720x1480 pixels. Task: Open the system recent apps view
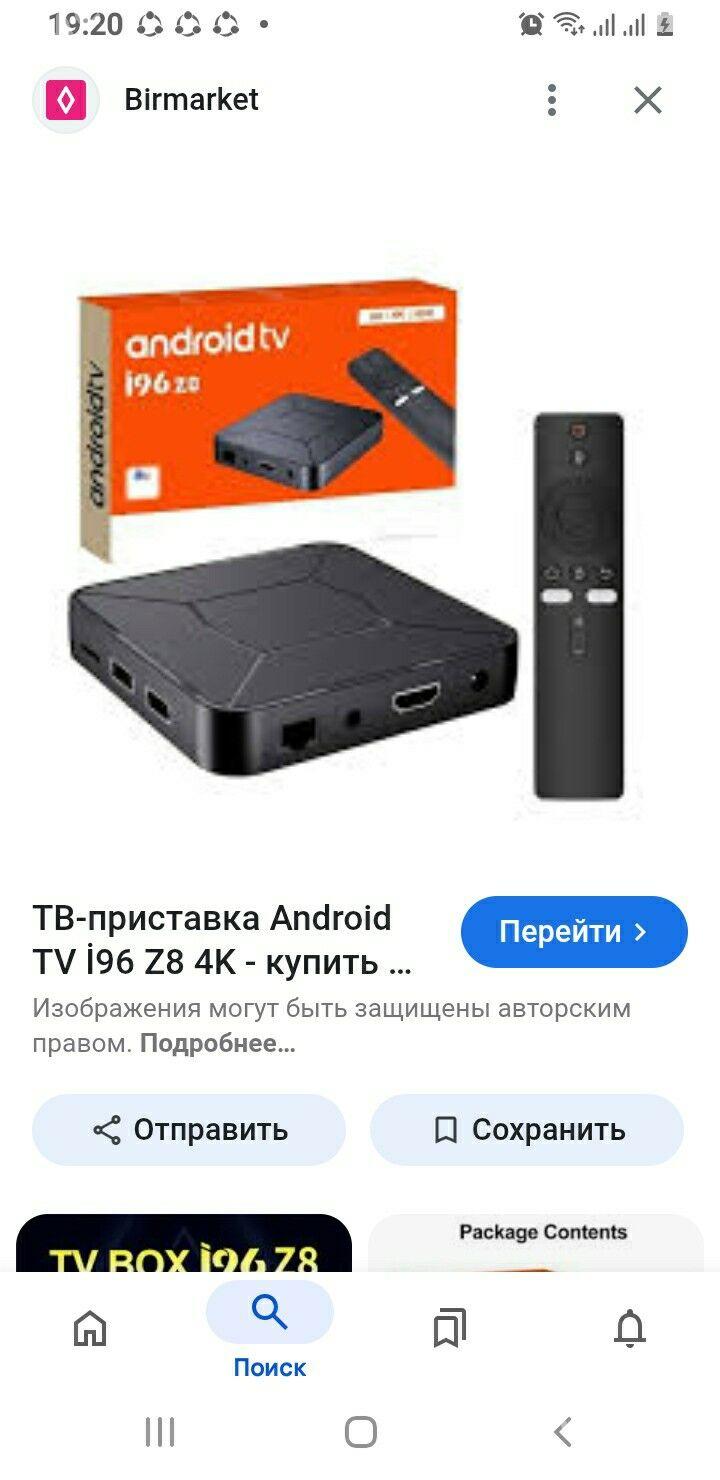160,1432
